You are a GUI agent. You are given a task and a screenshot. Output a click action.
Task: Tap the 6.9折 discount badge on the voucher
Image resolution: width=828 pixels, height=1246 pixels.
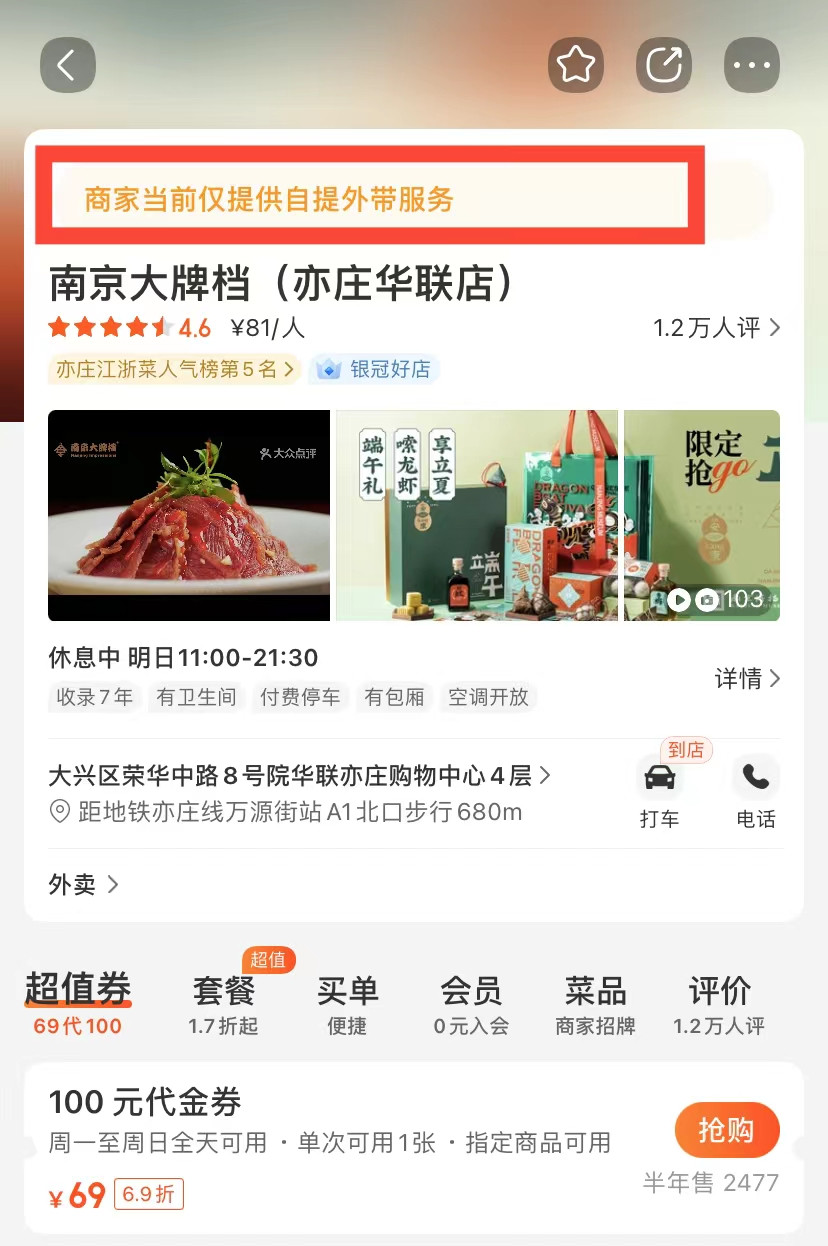[x=148, y=1194]
